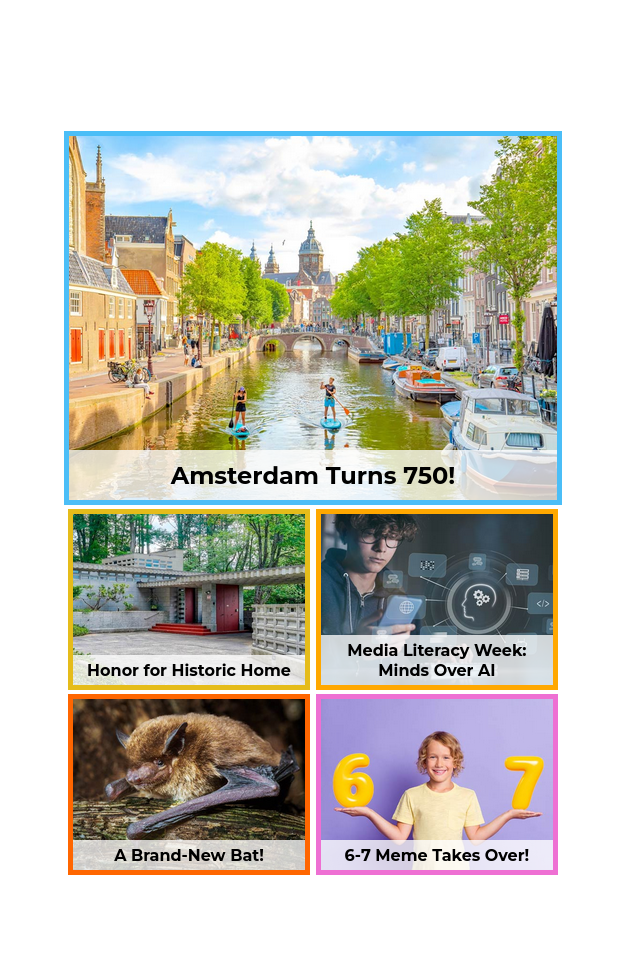
Task: Select the 6-7 Meme Takes Over article
Action: pos(437,784)
